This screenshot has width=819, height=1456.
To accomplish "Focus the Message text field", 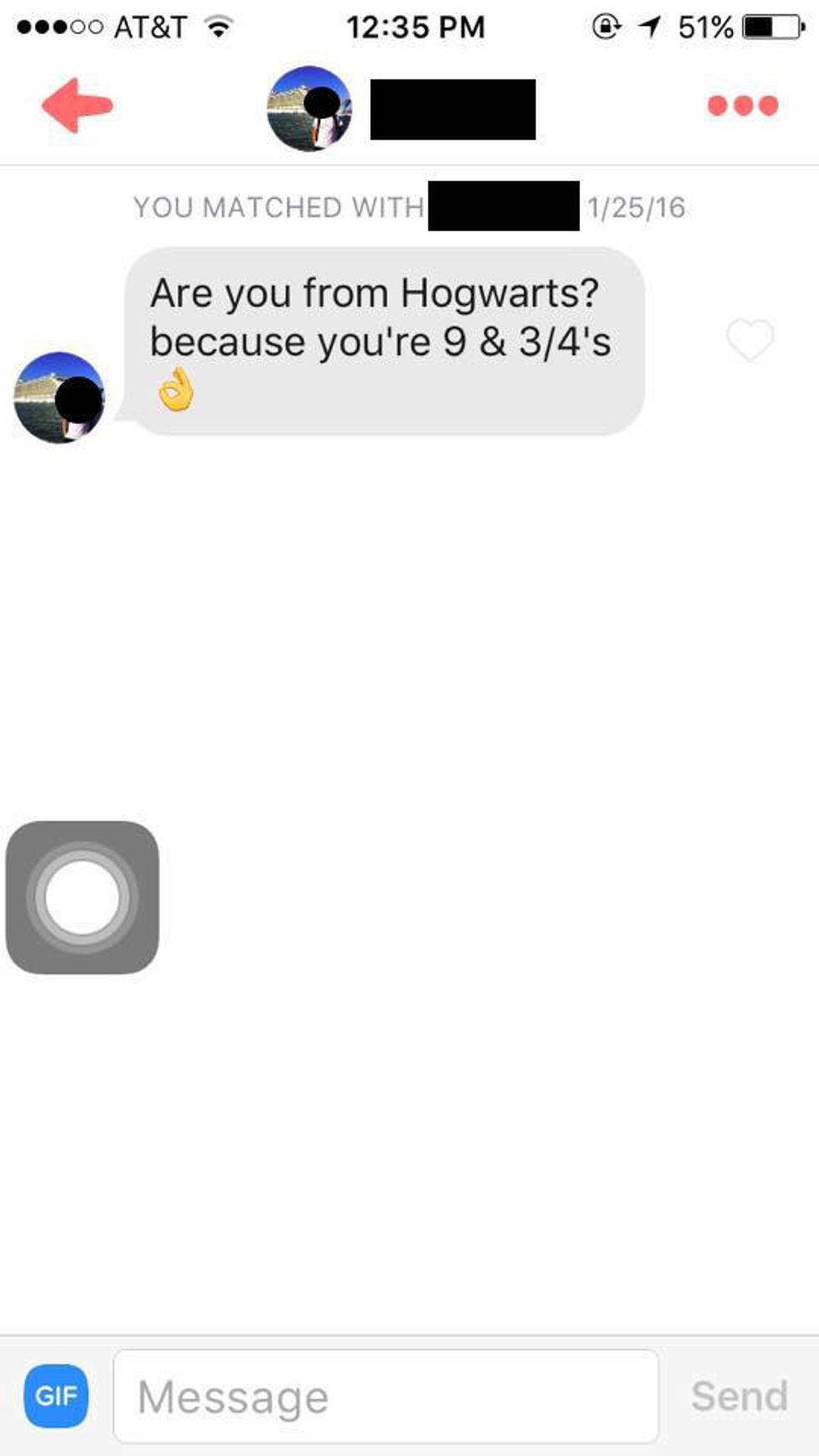I will [x=384, y=1396].
